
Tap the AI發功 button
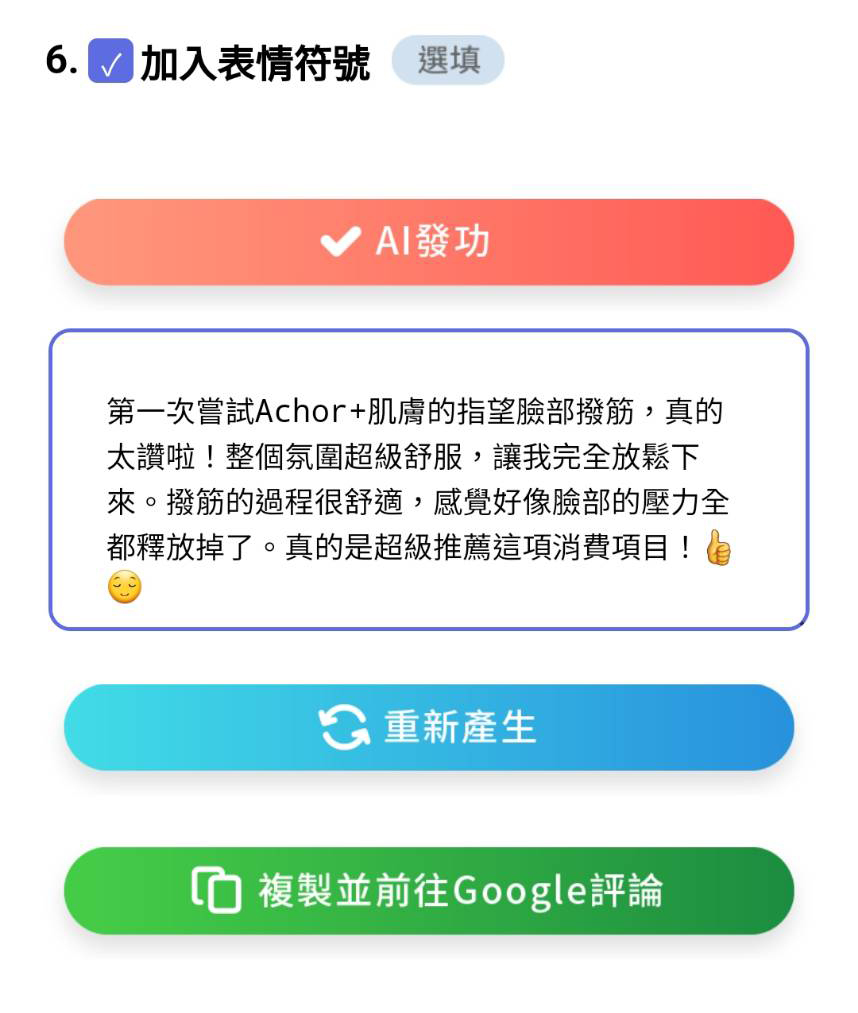(x=429, y=242)
